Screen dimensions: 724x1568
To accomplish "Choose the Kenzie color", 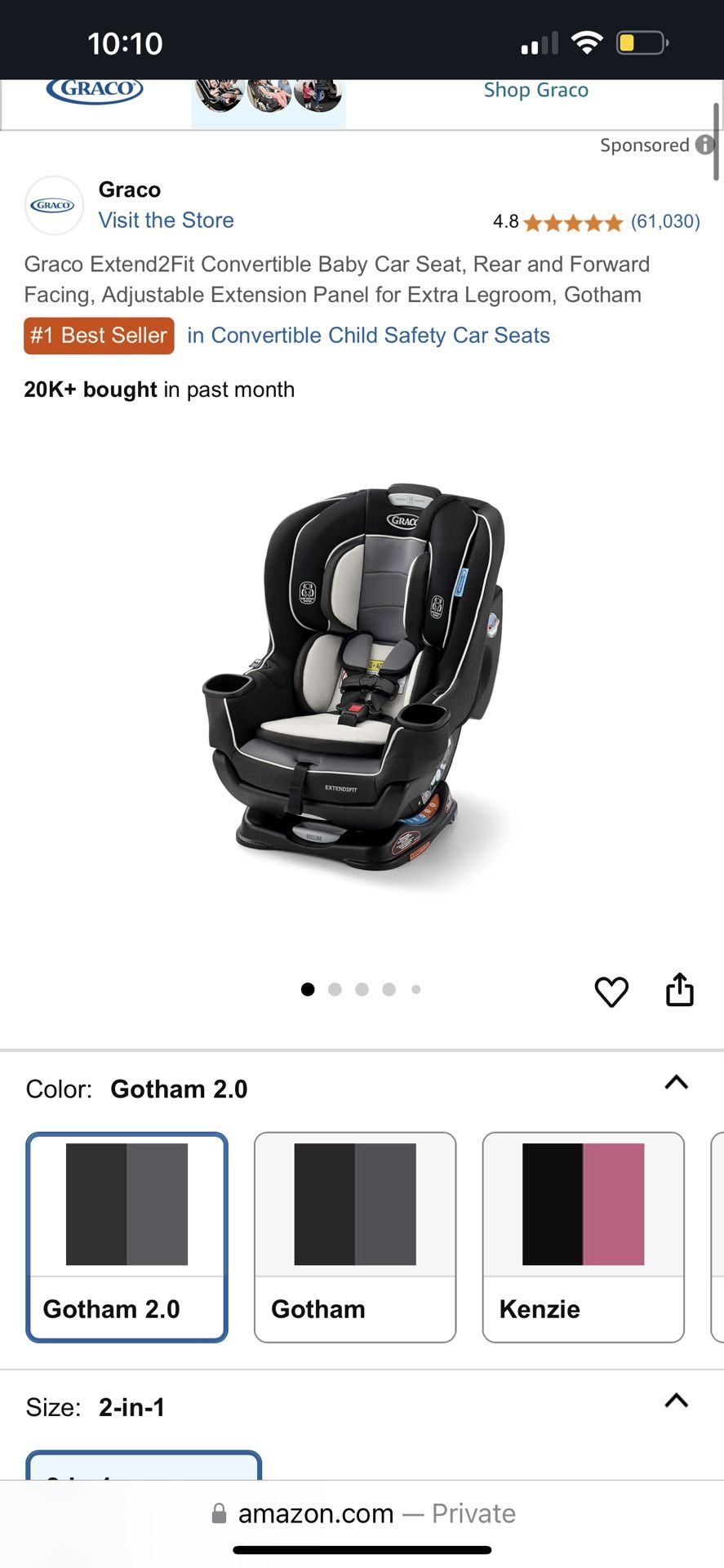I will (x=584, y=1237).
